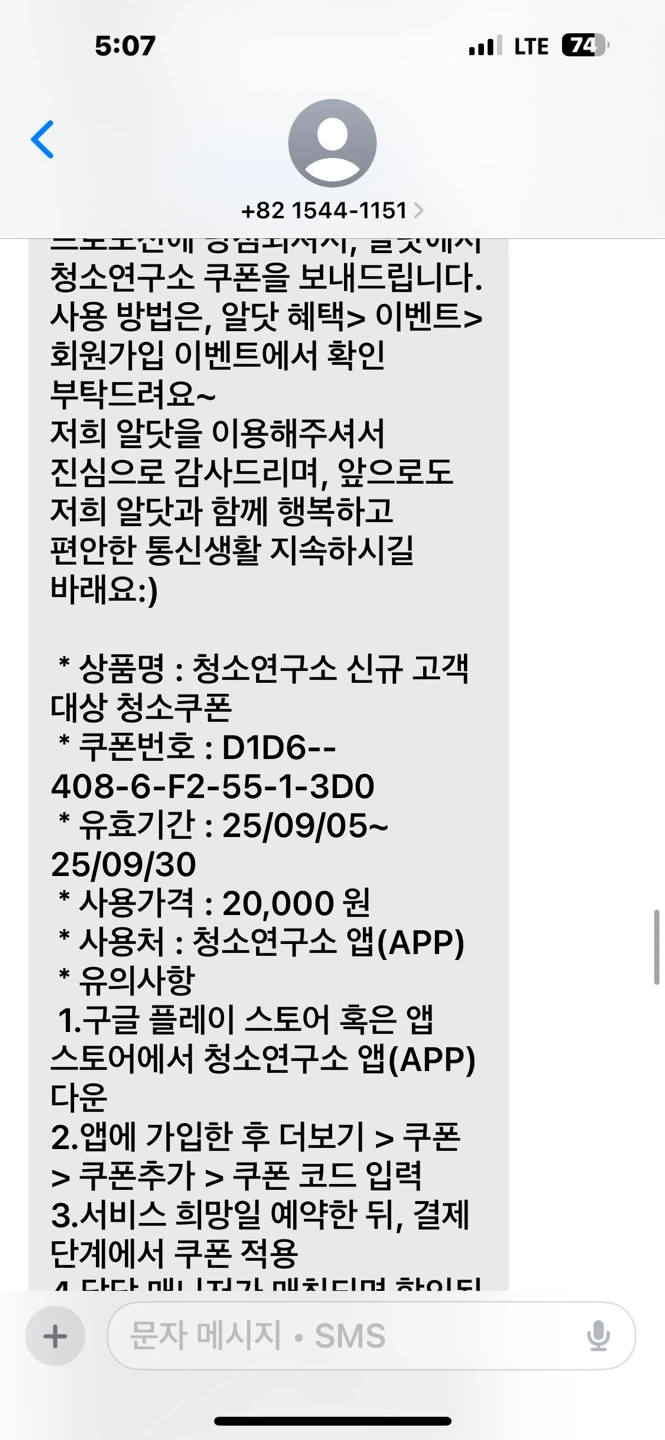Go back to the messages list
The image size is (665, 1440).
click(x=42, y=140)
